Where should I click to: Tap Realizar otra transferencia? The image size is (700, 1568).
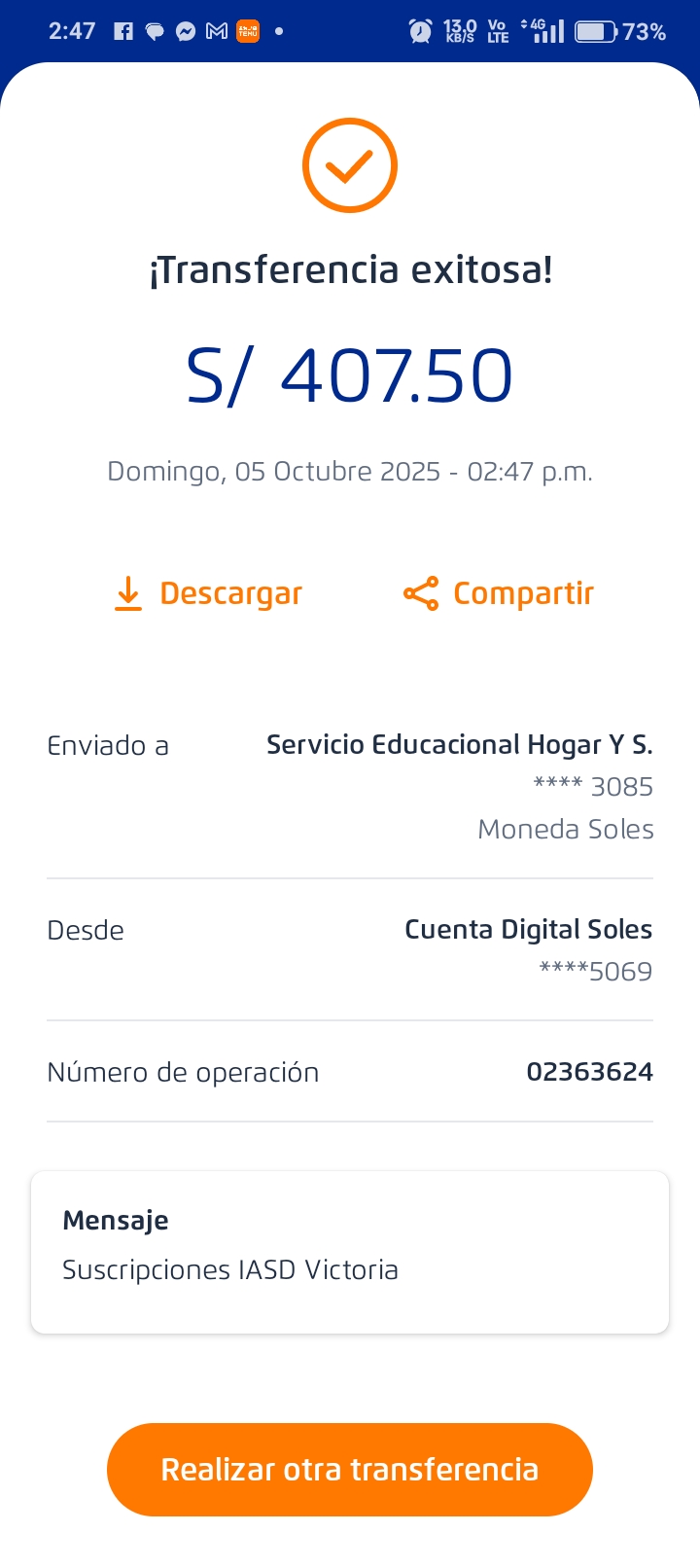[x=350, y=1469]
